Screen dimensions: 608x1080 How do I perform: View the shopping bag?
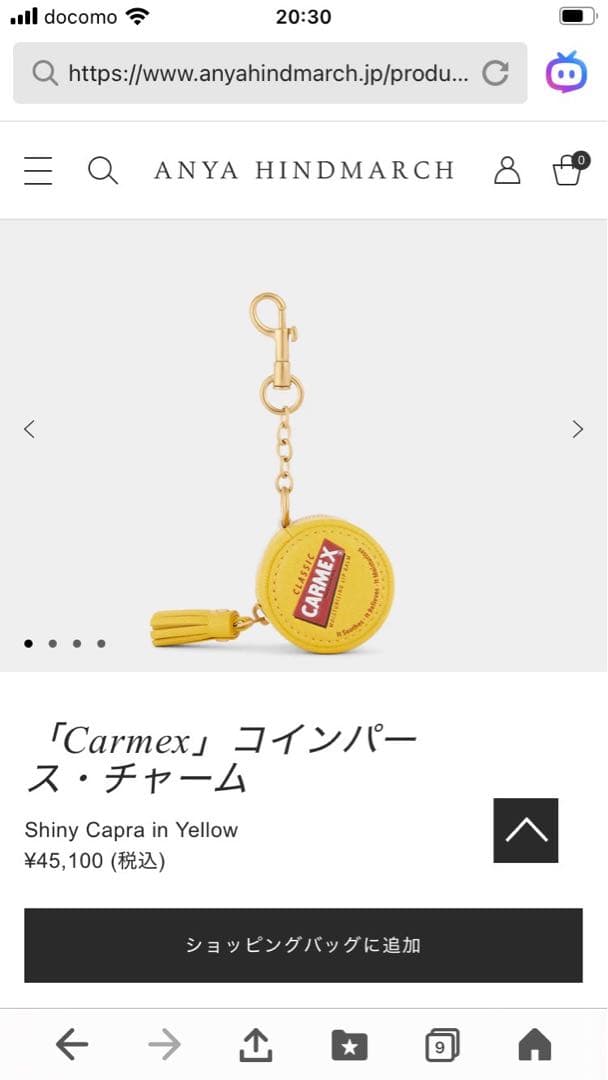(567, 170)
